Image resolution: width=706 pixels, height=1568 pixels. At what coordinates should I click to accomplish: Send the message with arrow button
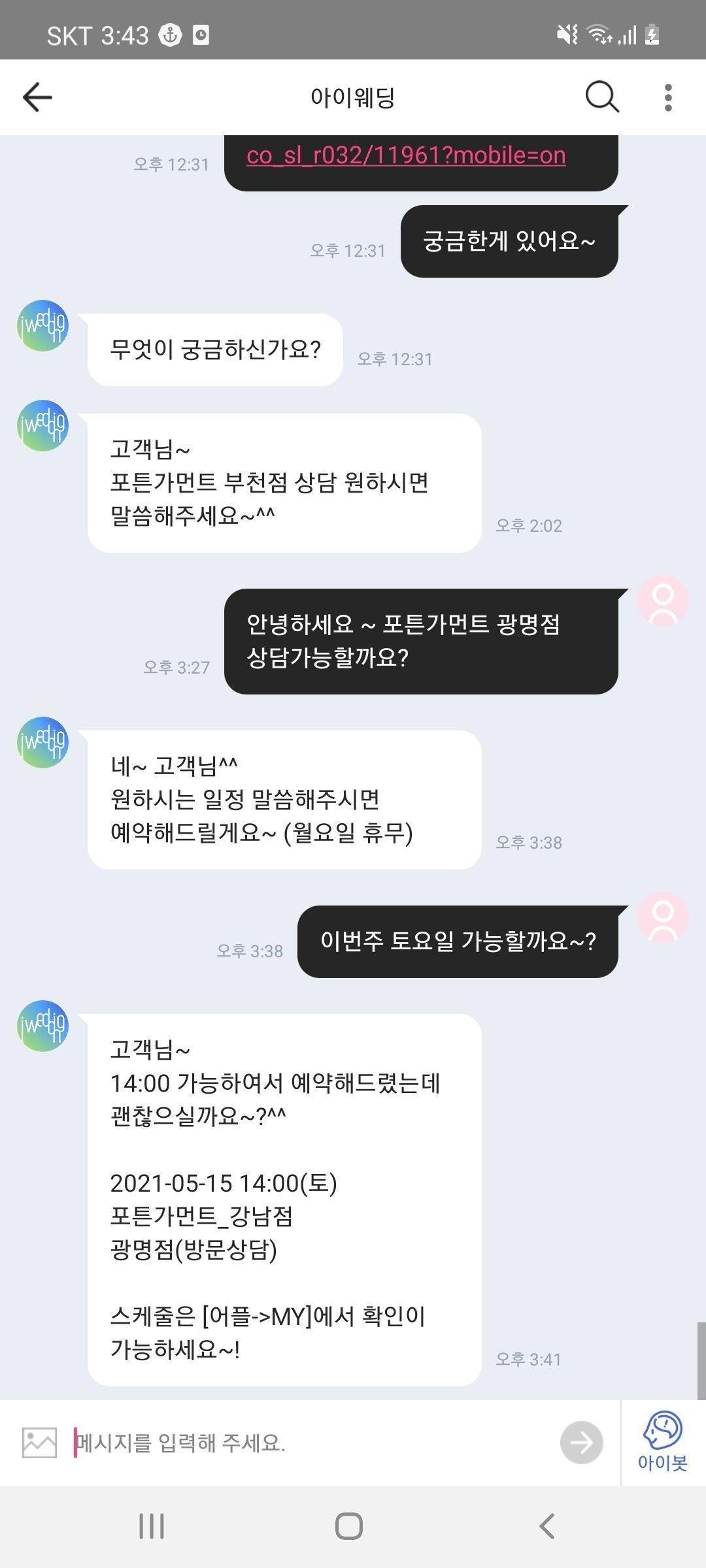[x=581, y=1443]
